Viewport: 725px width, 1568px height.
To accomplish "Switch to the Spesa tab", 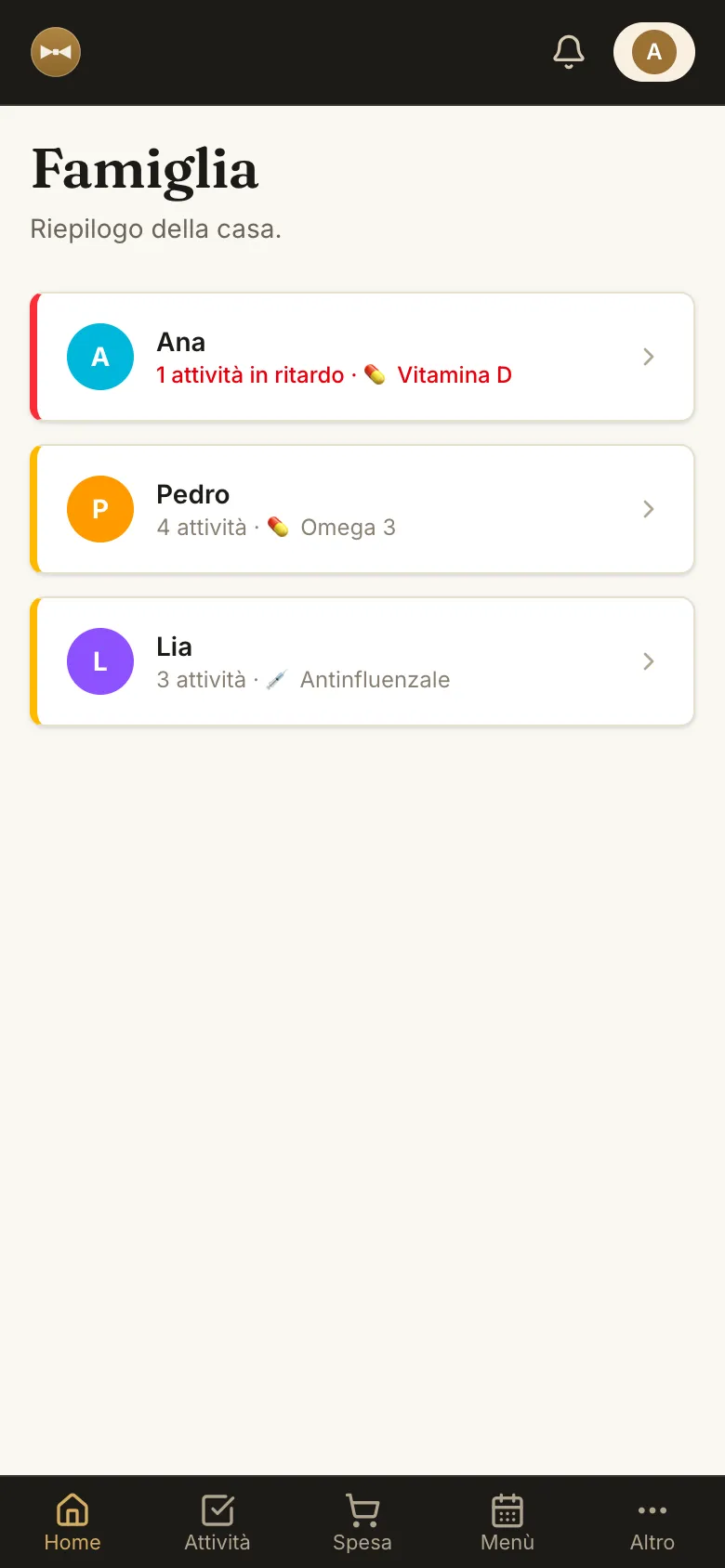I will click(x=362, y=1522).
